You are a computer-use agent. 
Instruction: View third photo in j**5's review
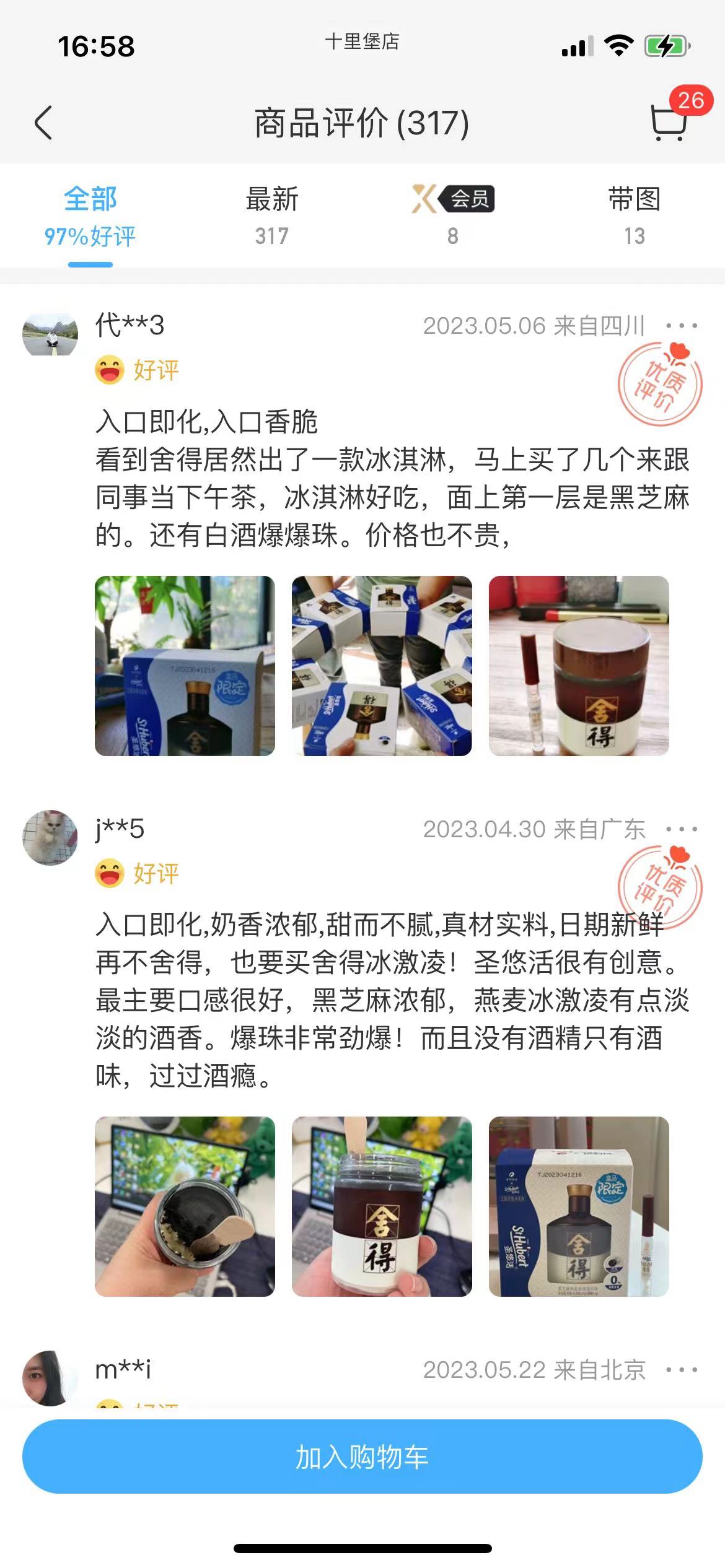(579, 1206)
